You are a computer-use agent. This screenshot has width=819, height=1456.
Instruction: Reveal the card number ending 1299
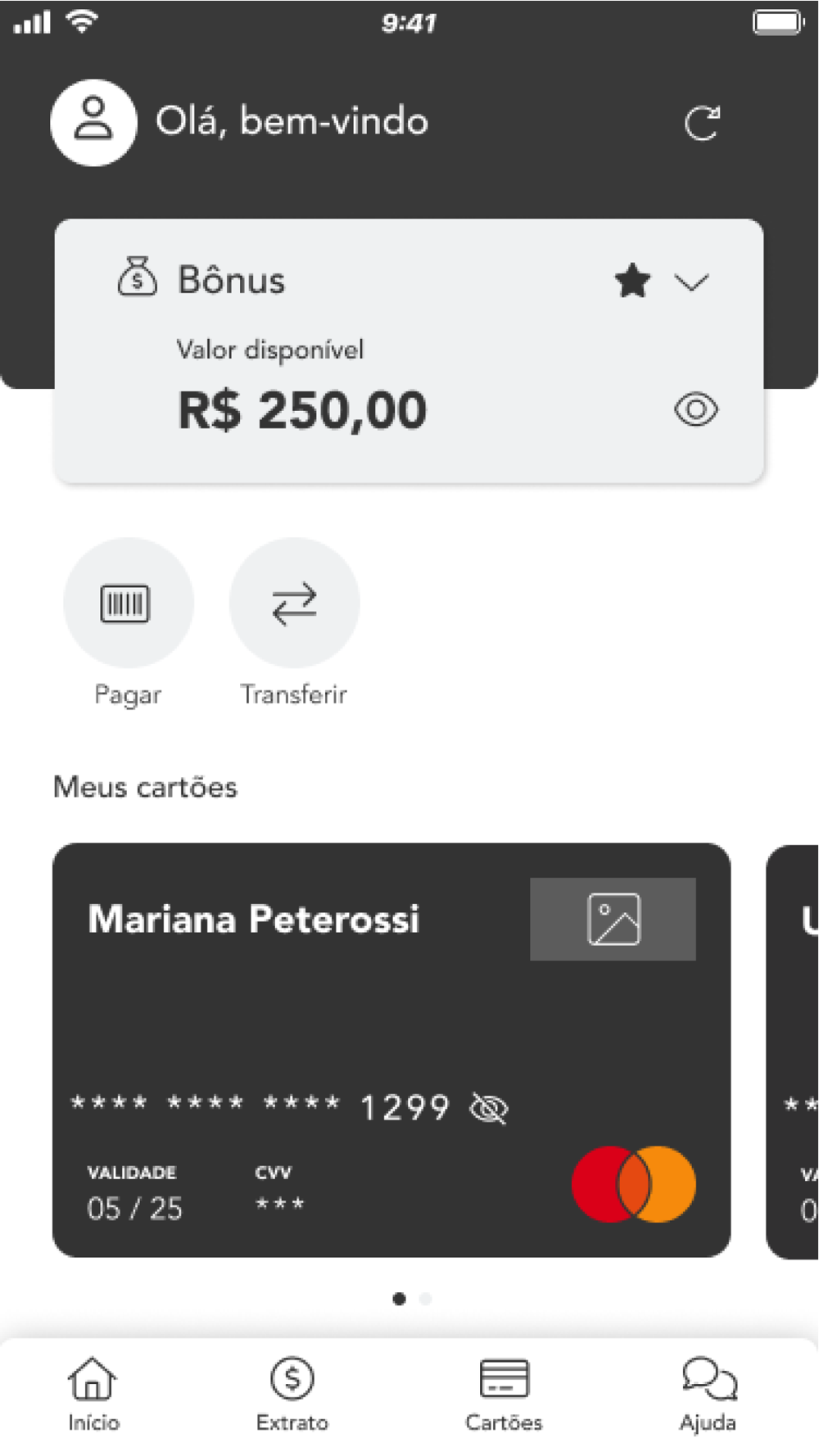click(x=489, y=1109)
